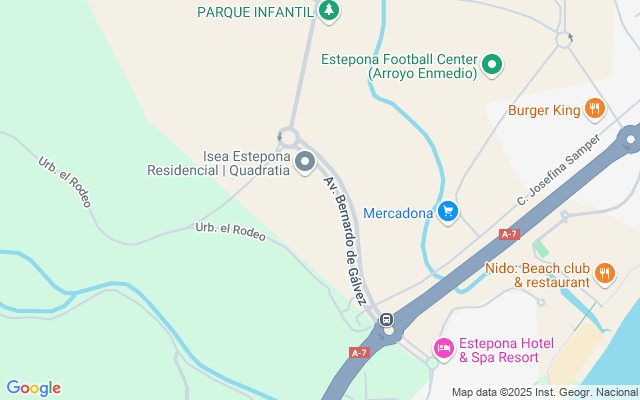This screenshot has height=400, width=640.
Task: Open the Isea Estepona Residencial marker
Action: (x=306, y=163)
